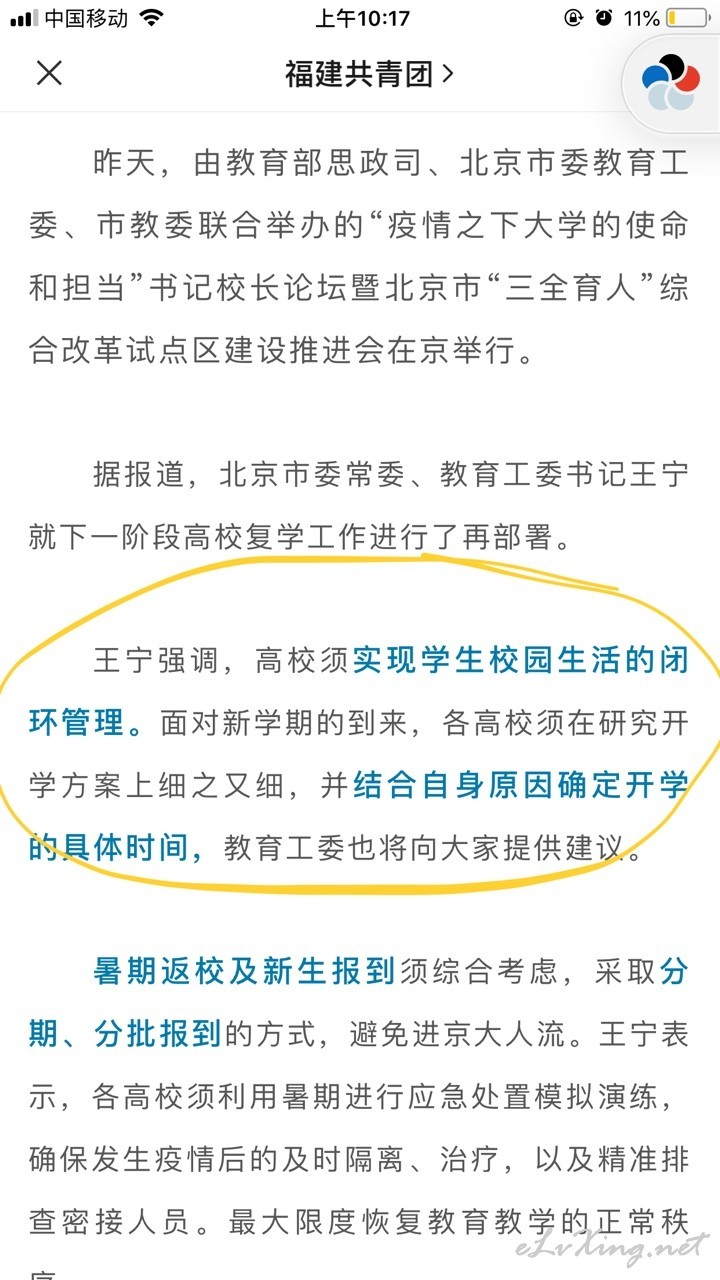This screenshot has height=1280, width=720.
Task: Open the 福建共青团 account page
Action: pyautogui.click(x=369, y=74)
